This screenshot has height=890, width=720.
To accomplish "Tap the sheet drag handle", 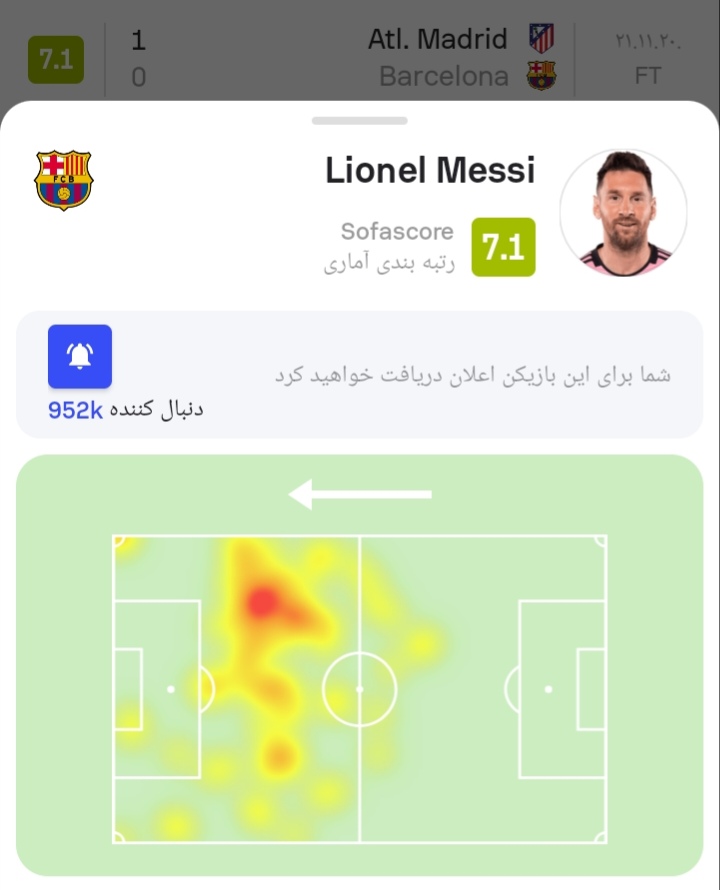I will coord(359,121).
